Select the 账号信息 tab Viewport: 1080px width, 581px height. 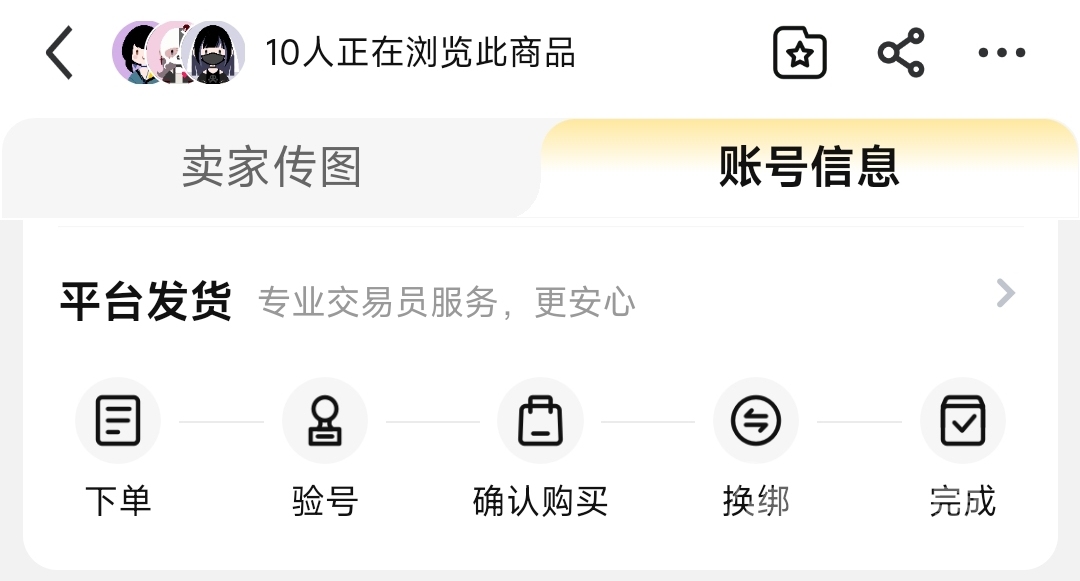pos(809,167)
